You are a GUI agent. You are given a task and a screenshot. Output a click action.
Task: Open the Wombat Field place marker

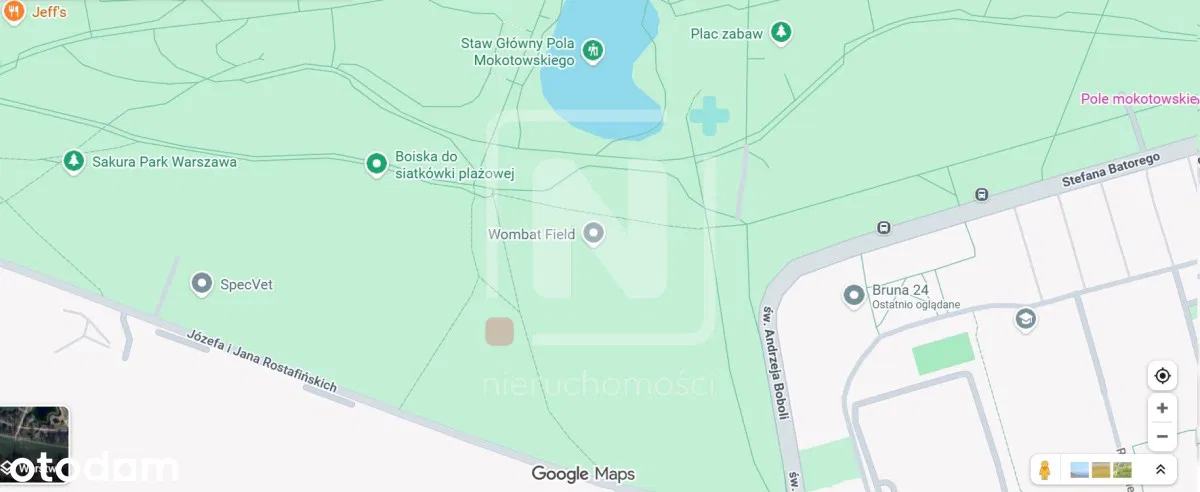pyautogui.click(x=594, y=234)
